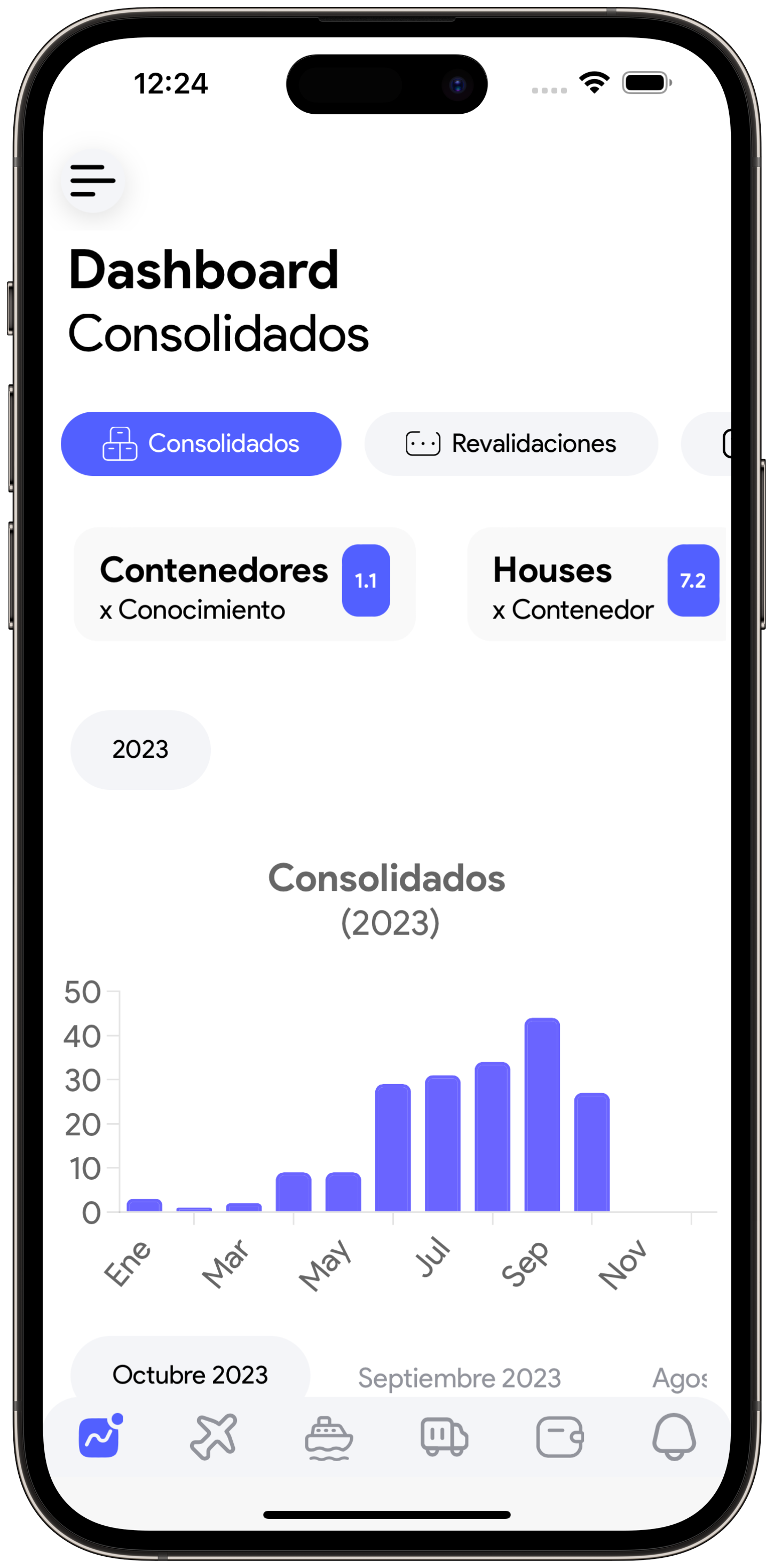Go to the ship tab
The height and width of the screenshot is (1568, 774).
[329, 1438]
